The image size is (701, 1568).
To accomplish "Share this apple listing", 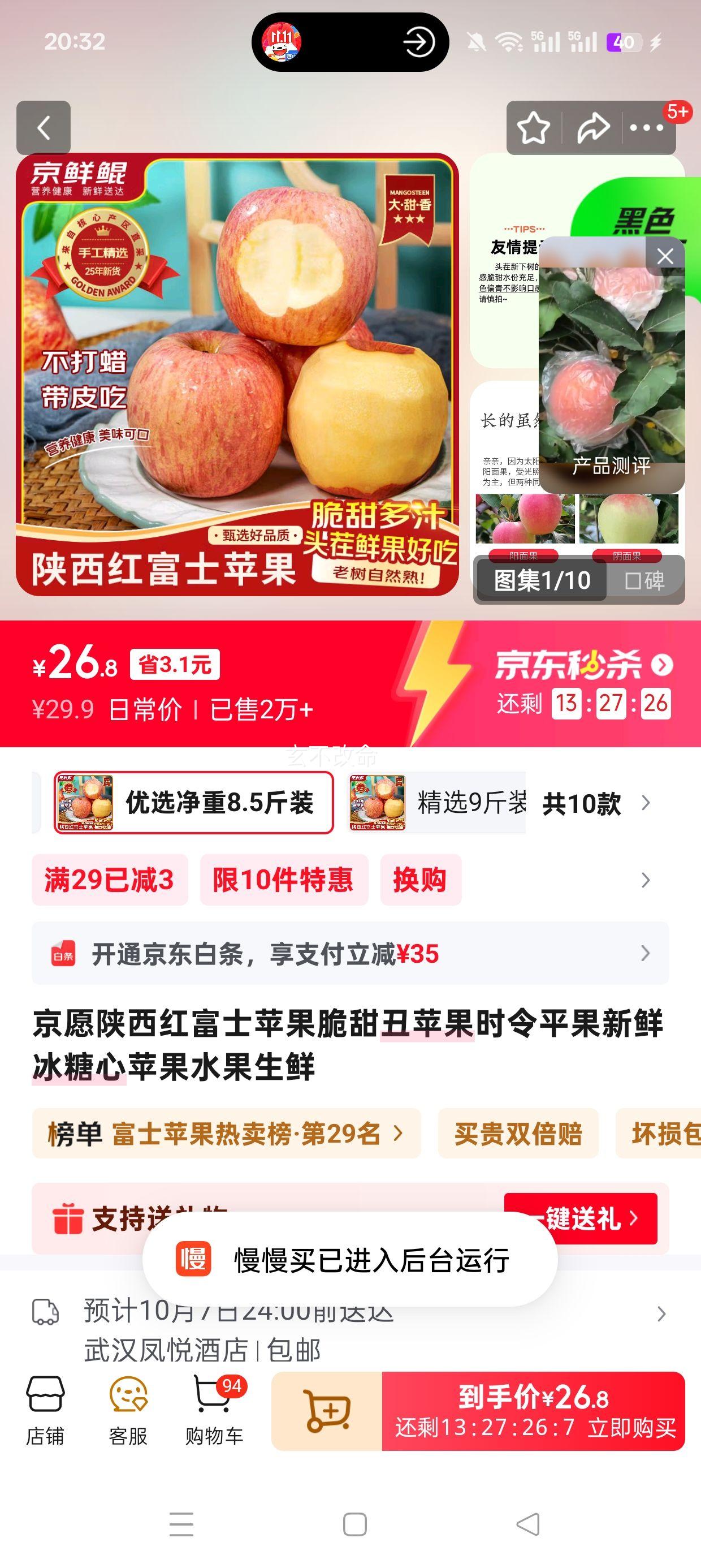I will pos(592,128).
